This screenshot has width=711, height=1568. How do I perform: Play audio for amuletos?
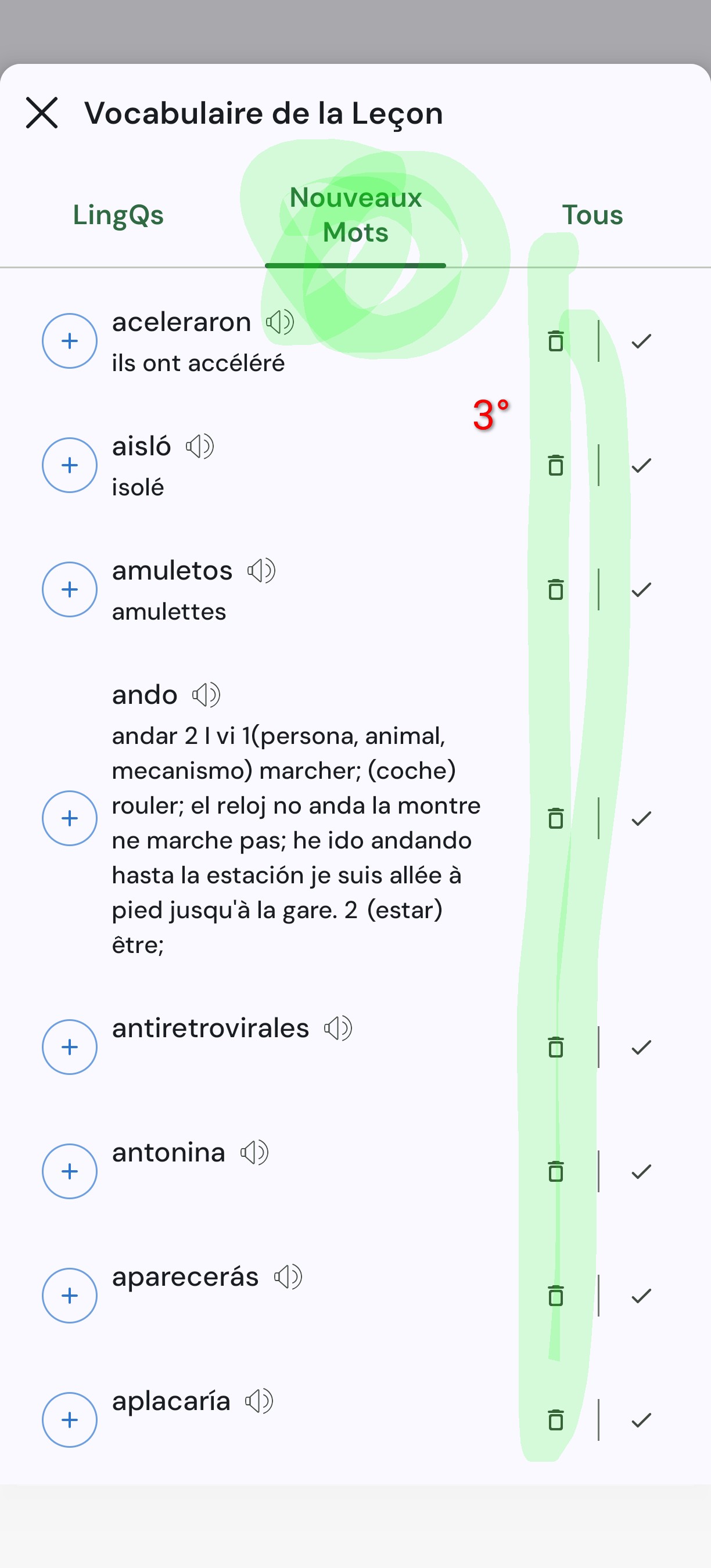[x=262, y=570]
